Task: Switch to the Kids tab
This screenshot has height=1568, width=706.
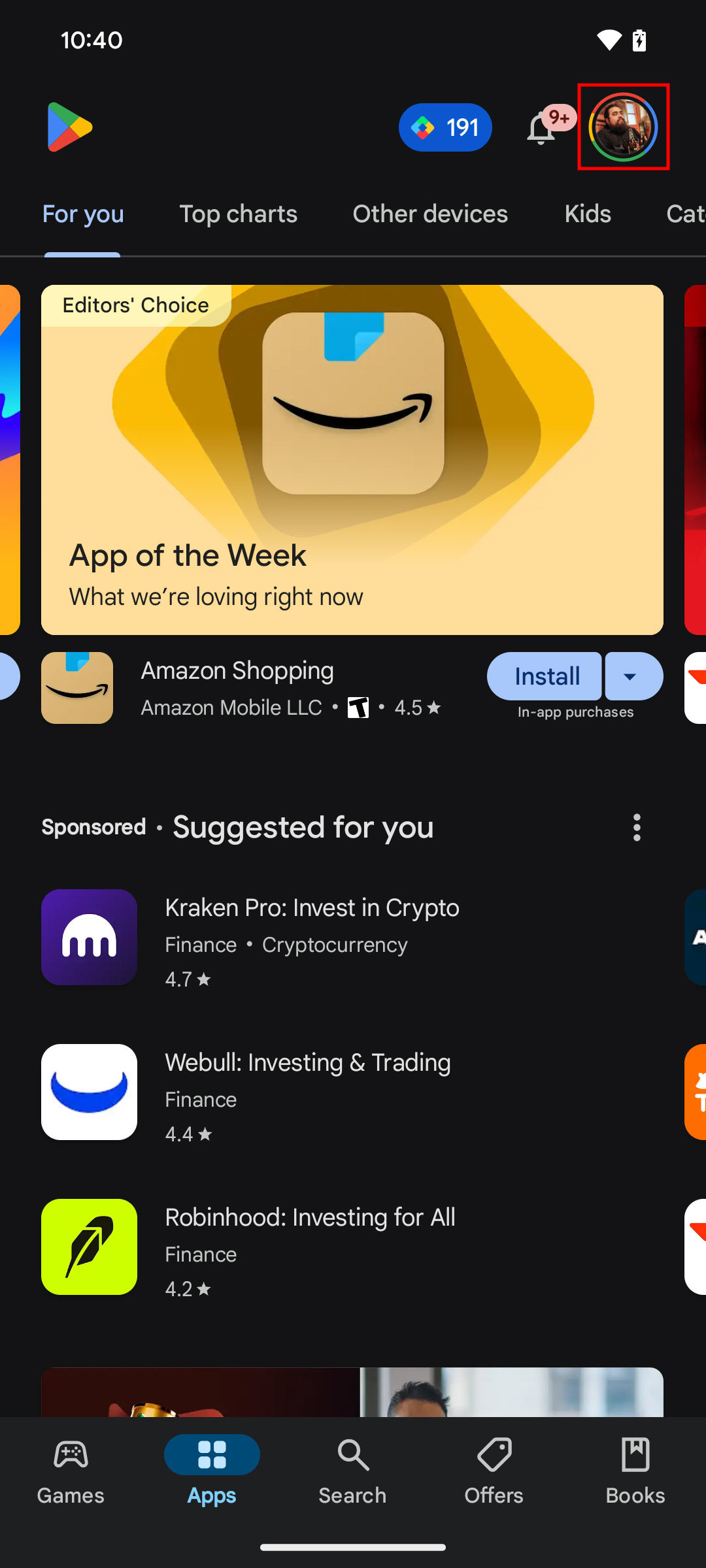Action: (588, 214)
